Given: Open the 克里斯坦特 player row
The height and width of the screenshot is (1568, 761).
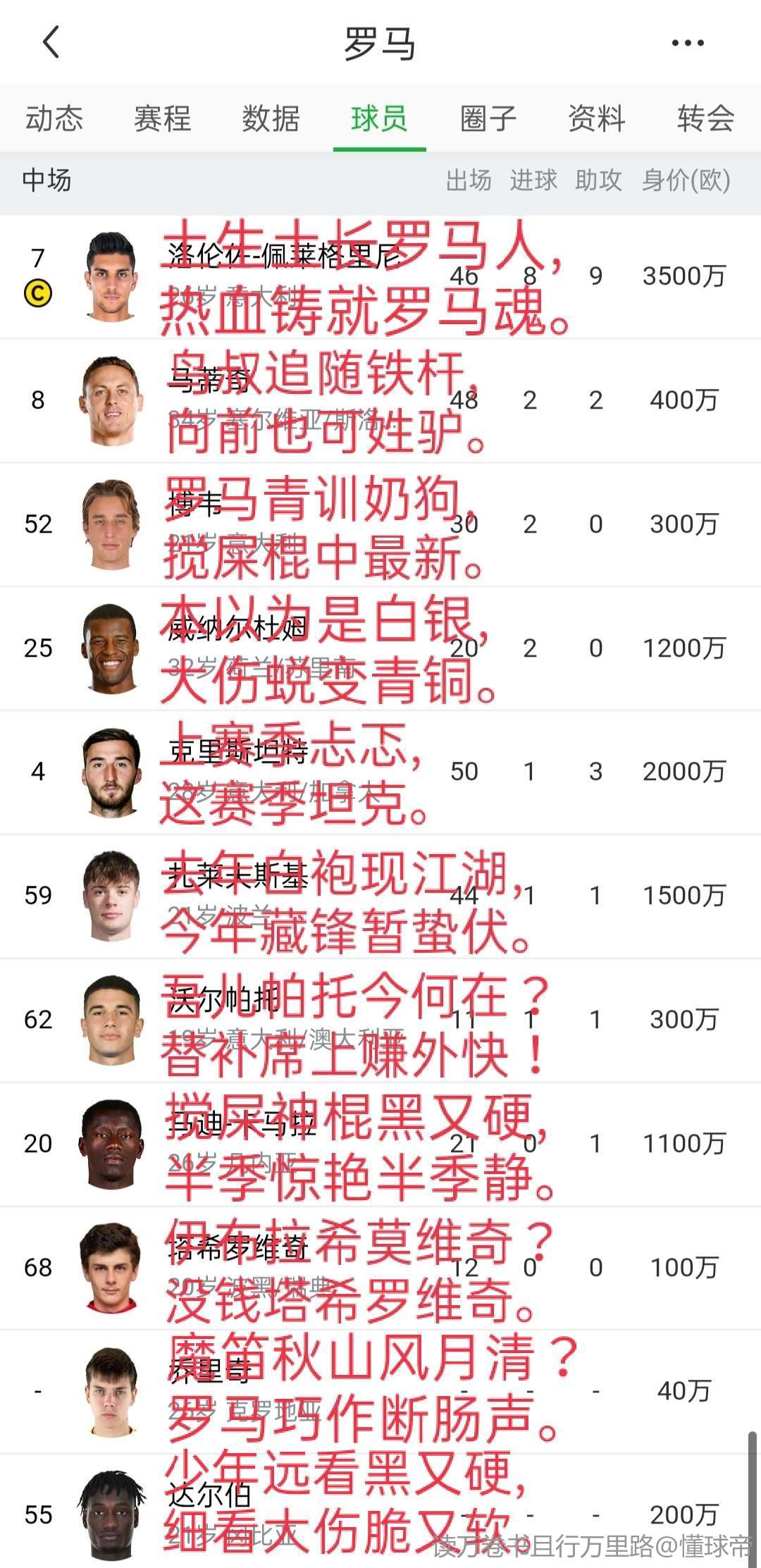Looking at the screenshot, I should click(380, 772).
